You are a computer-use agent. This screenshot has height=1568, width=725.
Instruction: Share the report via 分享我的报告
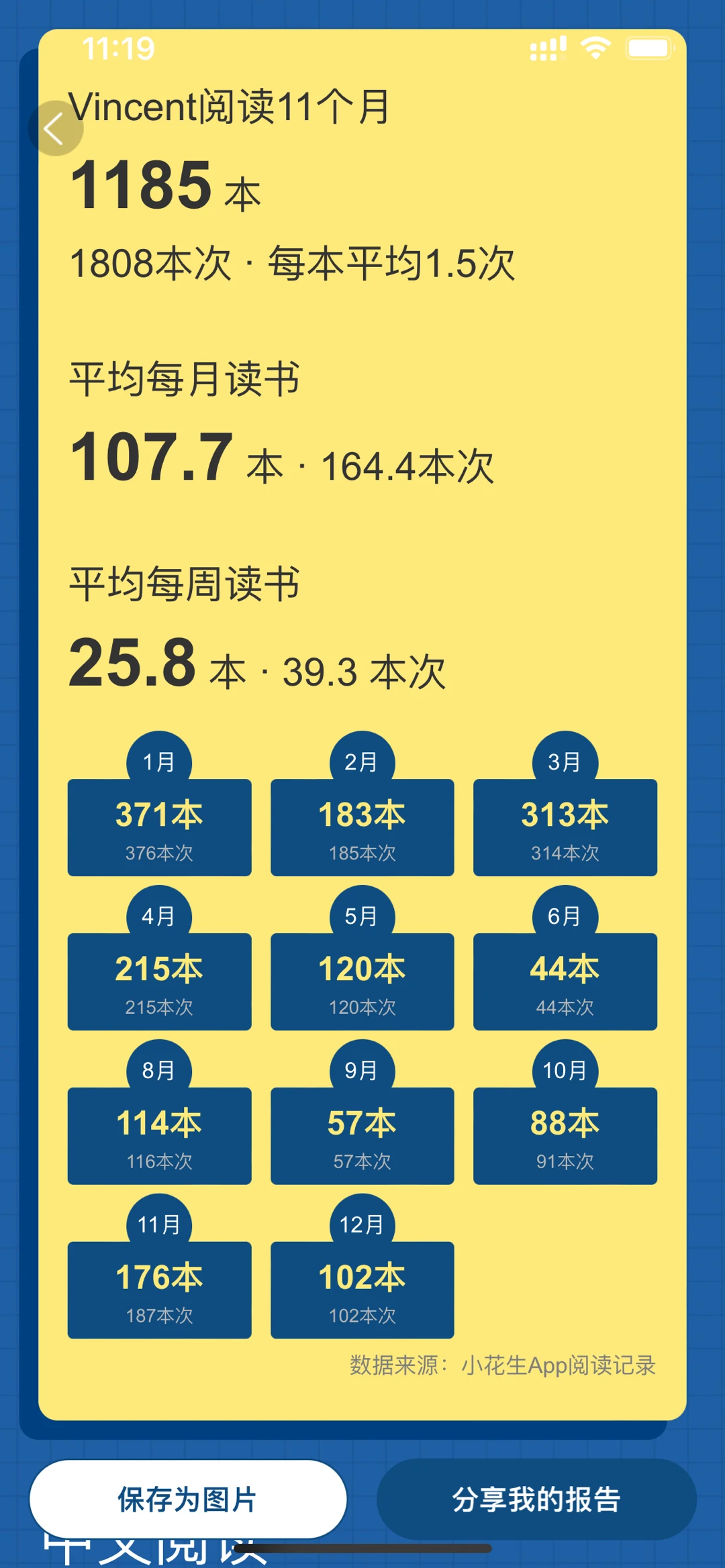(536, 1499)
